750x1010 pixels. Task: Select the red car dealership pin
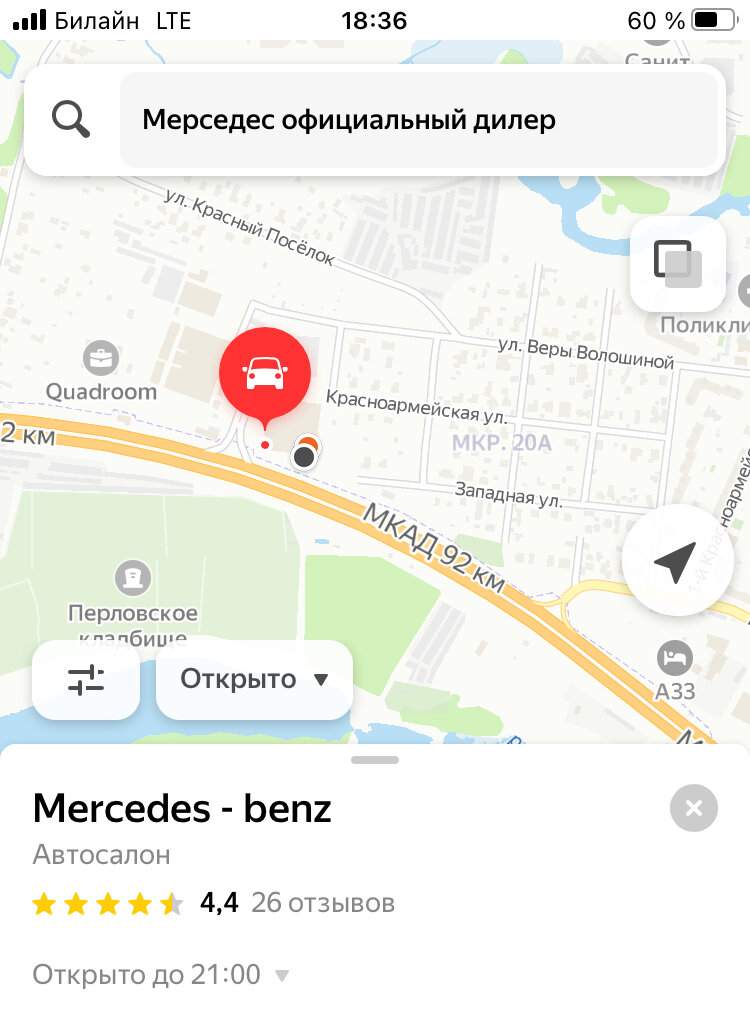tap(265, 372)
